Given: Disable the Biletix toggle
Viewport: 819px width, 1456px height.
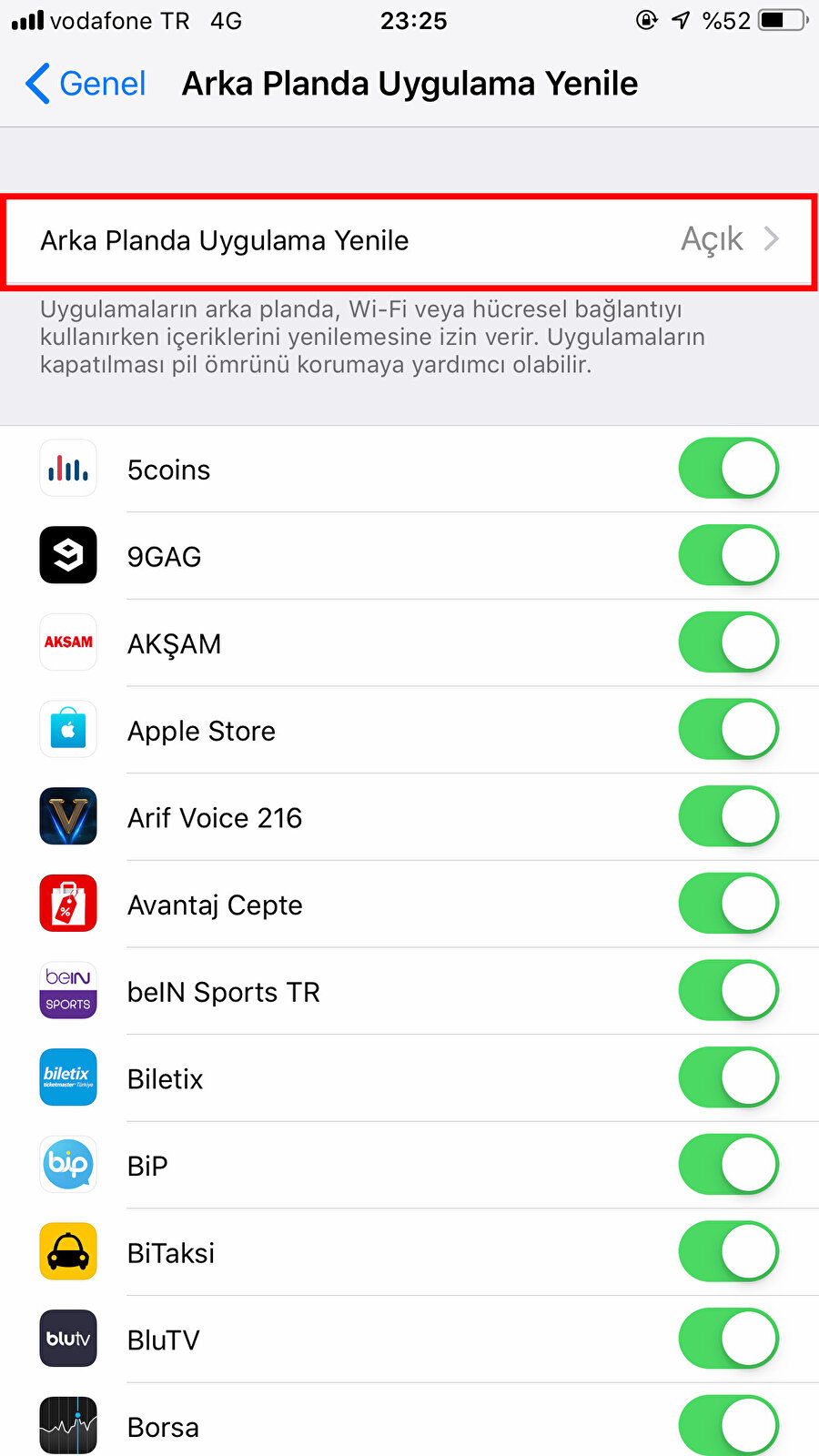Looking at the screenshot, I should (728, 1078).
